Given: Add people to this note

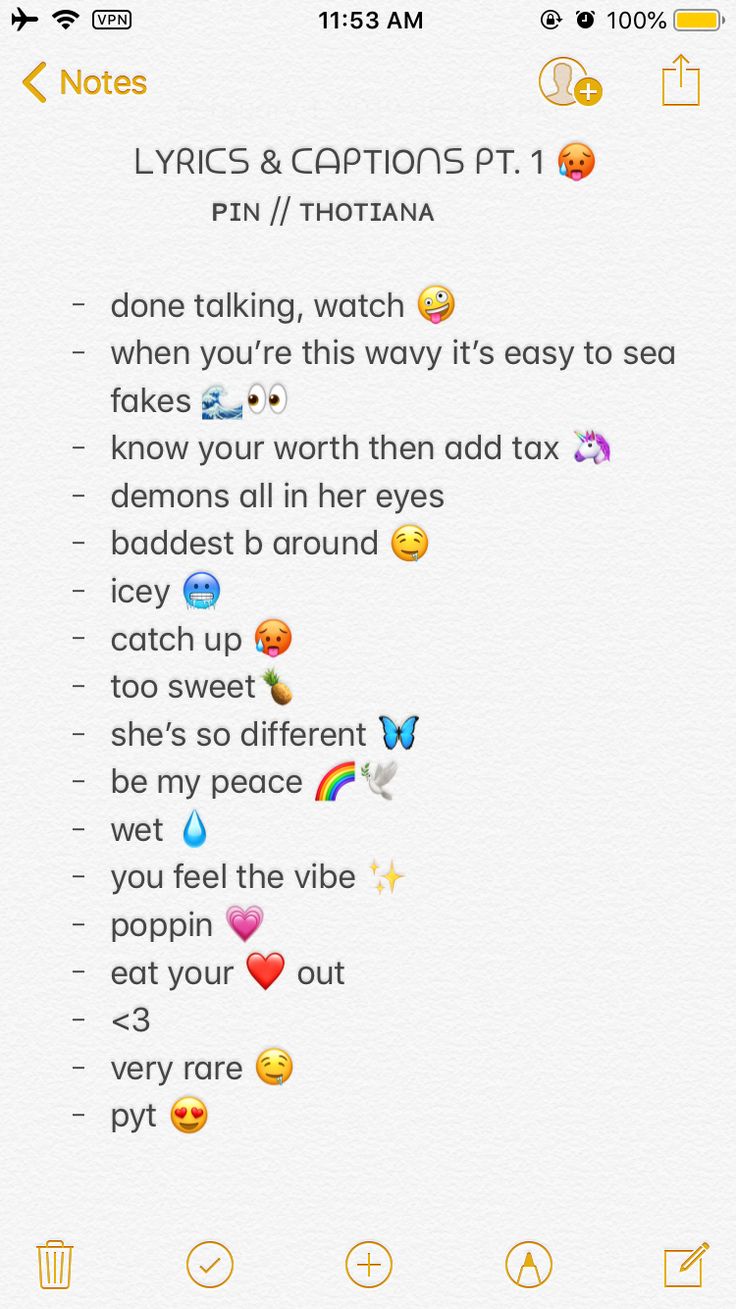Looking at the screenshot, I should [569, 82].
